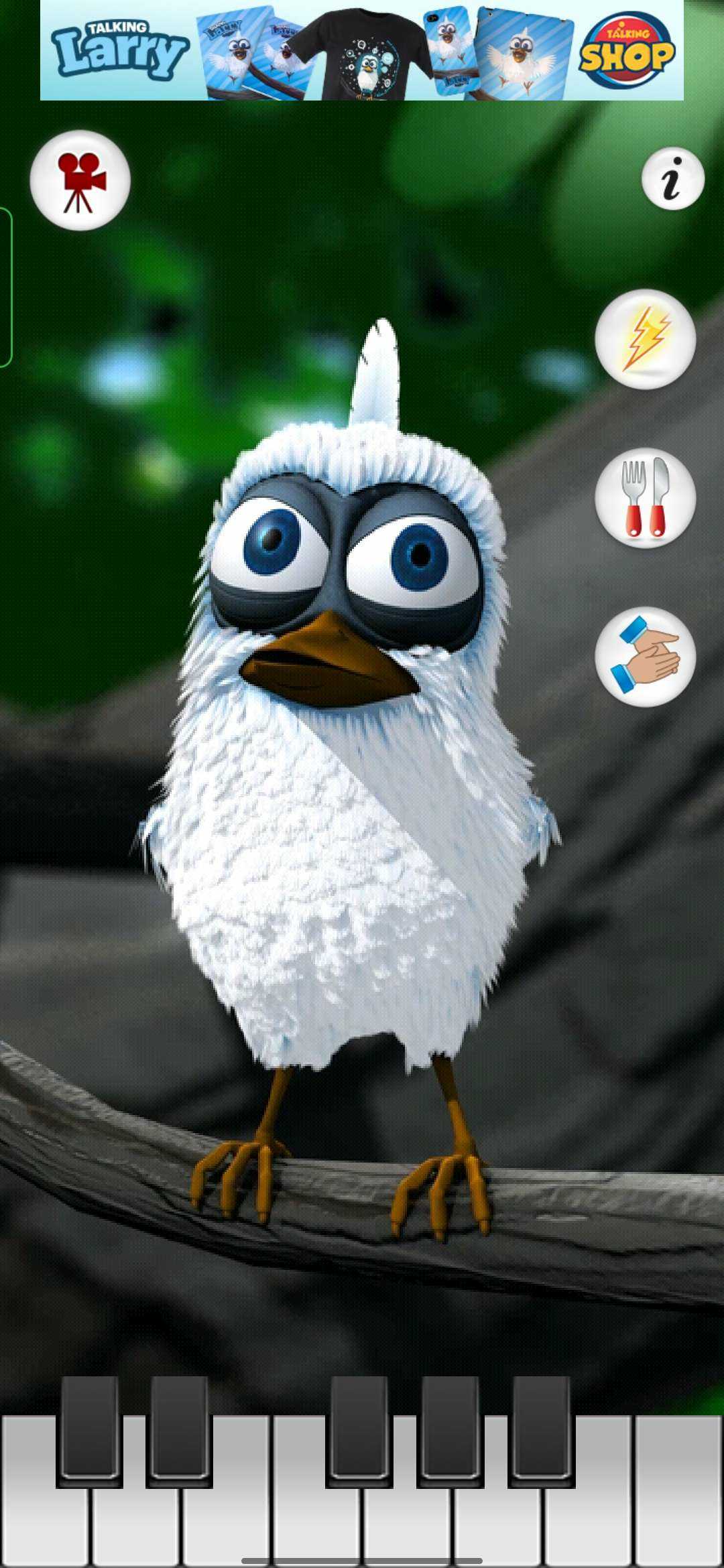Viewport: 724px width, 1568px height.
Task: Open the Talking Larry shop banner
Action: tap(362, 51)
